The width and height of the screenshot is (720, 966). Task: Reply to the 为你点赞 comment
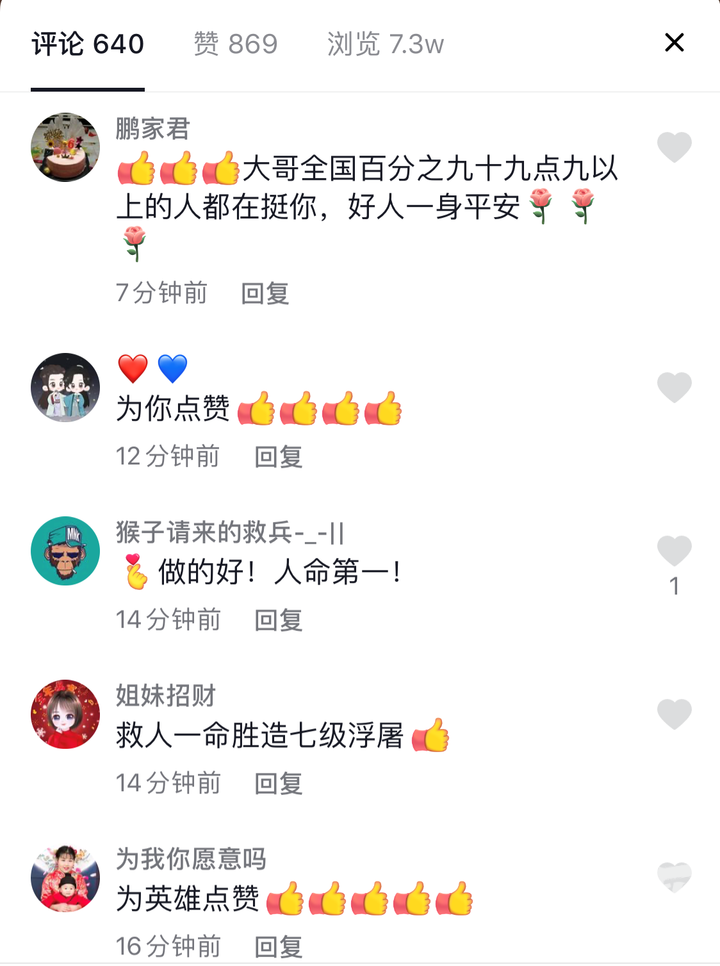[278, 456]
